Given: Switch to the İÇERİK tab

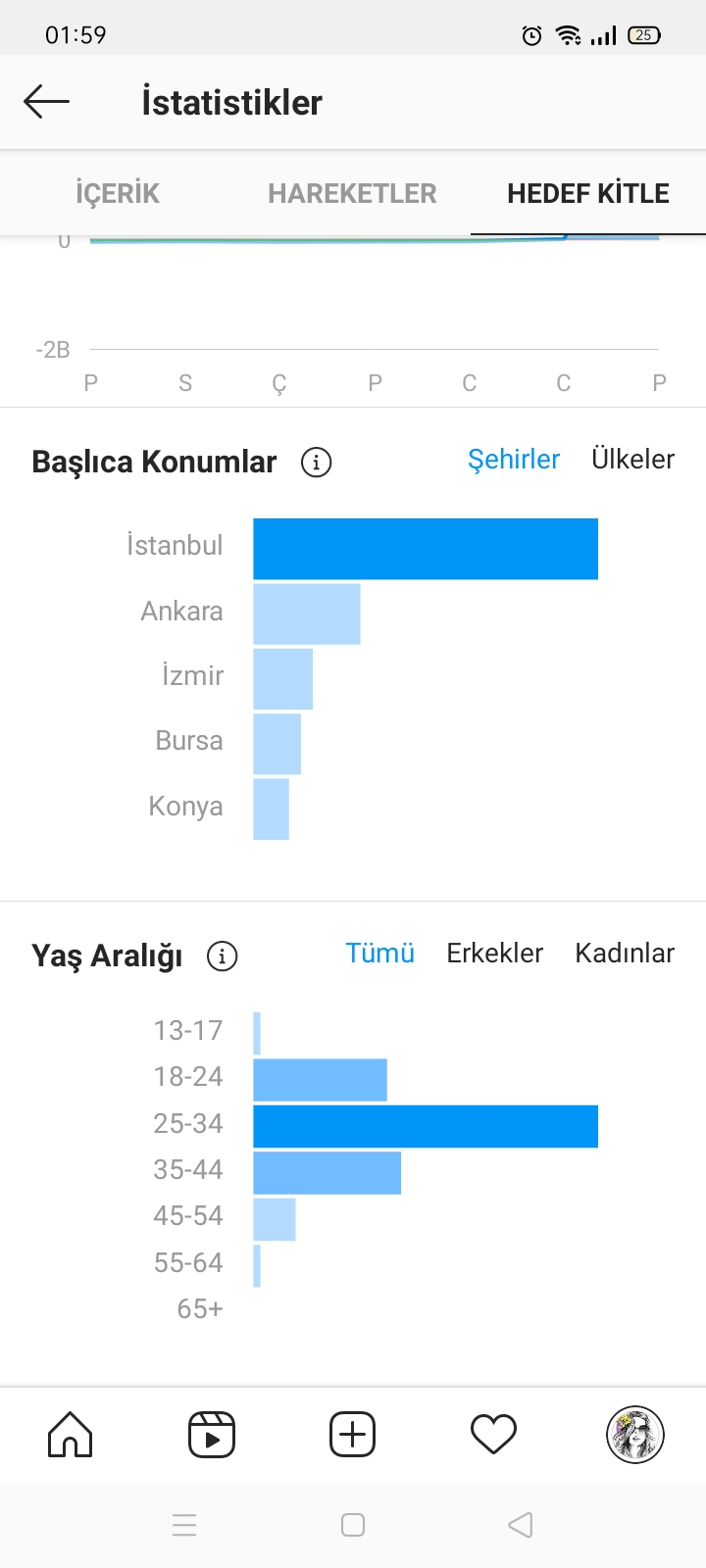Looking at the screenshot, I should tap(118, 193).
